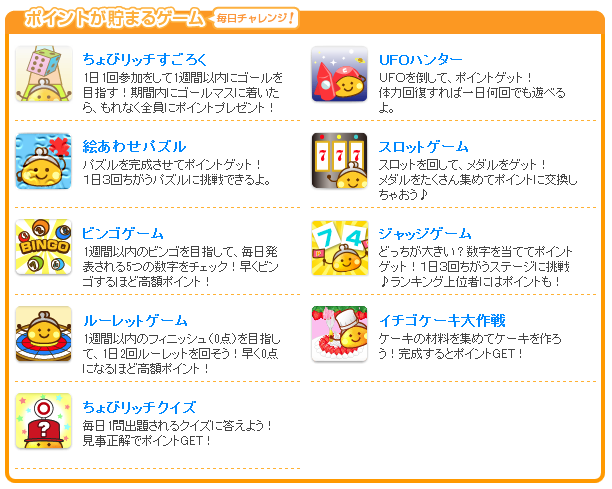
Task: Tap the quiz question-mark thumbnail
Action: point(43,421)
